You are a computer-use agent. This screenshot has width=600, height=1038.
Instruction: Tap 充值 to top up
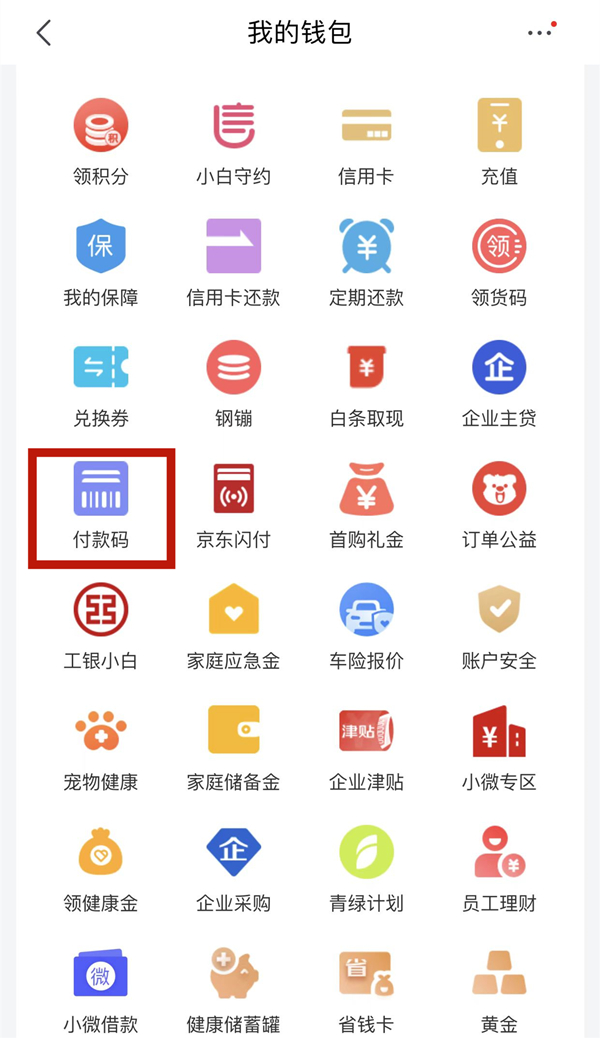[499, 140]
